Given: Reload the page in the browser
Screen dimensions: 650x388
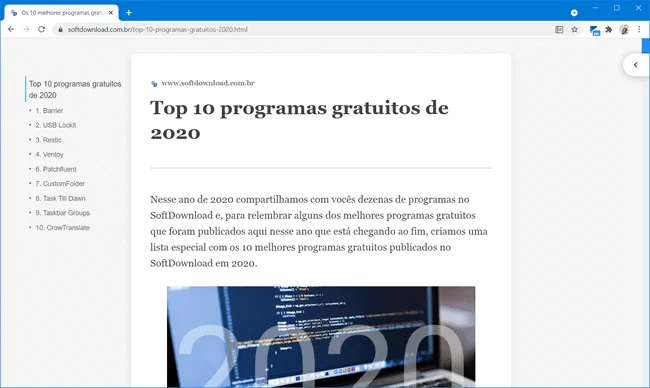Looking at the screenshot, I should [x=41, y=29].
